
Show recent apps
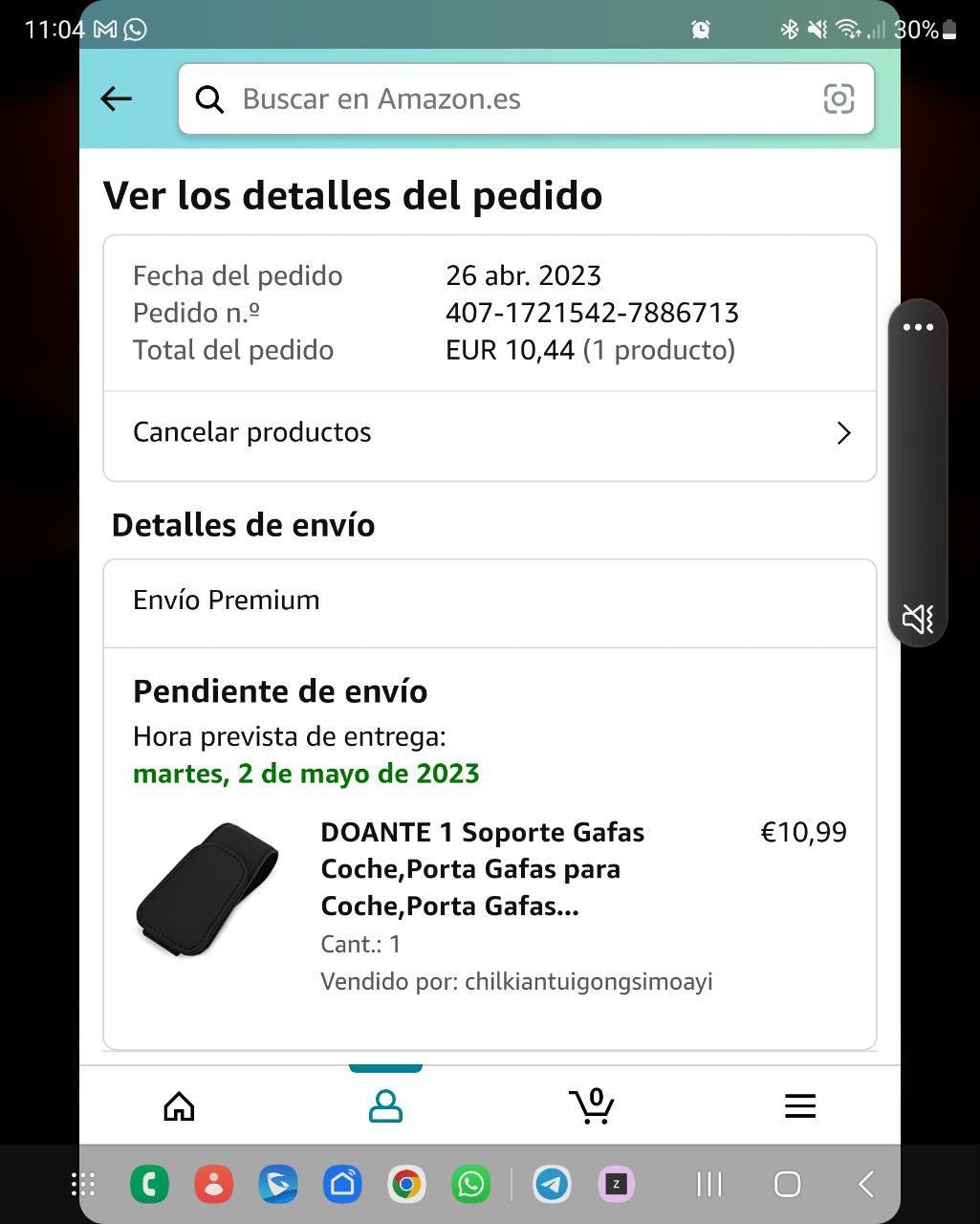[709, 1185]
